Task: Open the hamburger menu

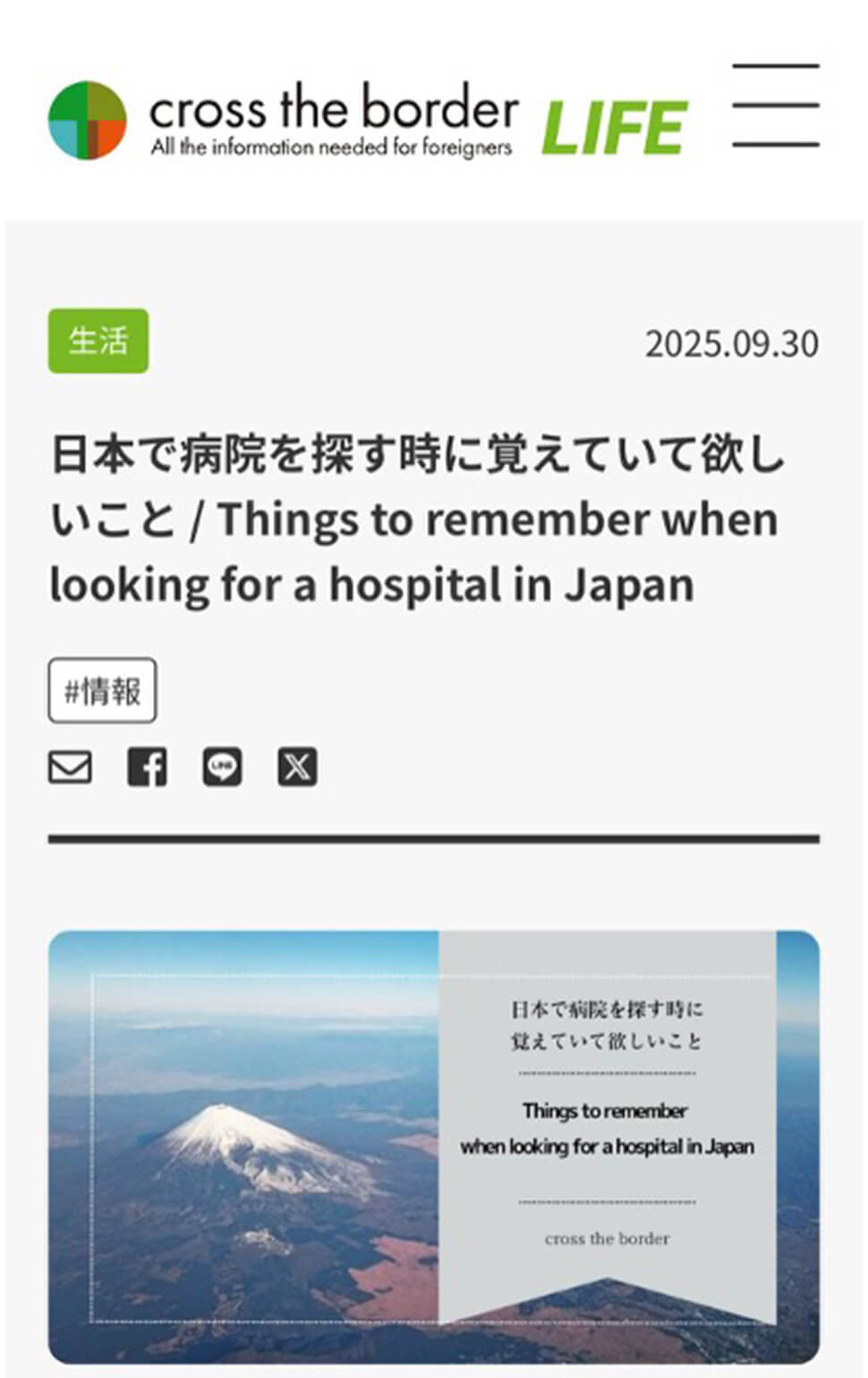Action: pos(775,106)
